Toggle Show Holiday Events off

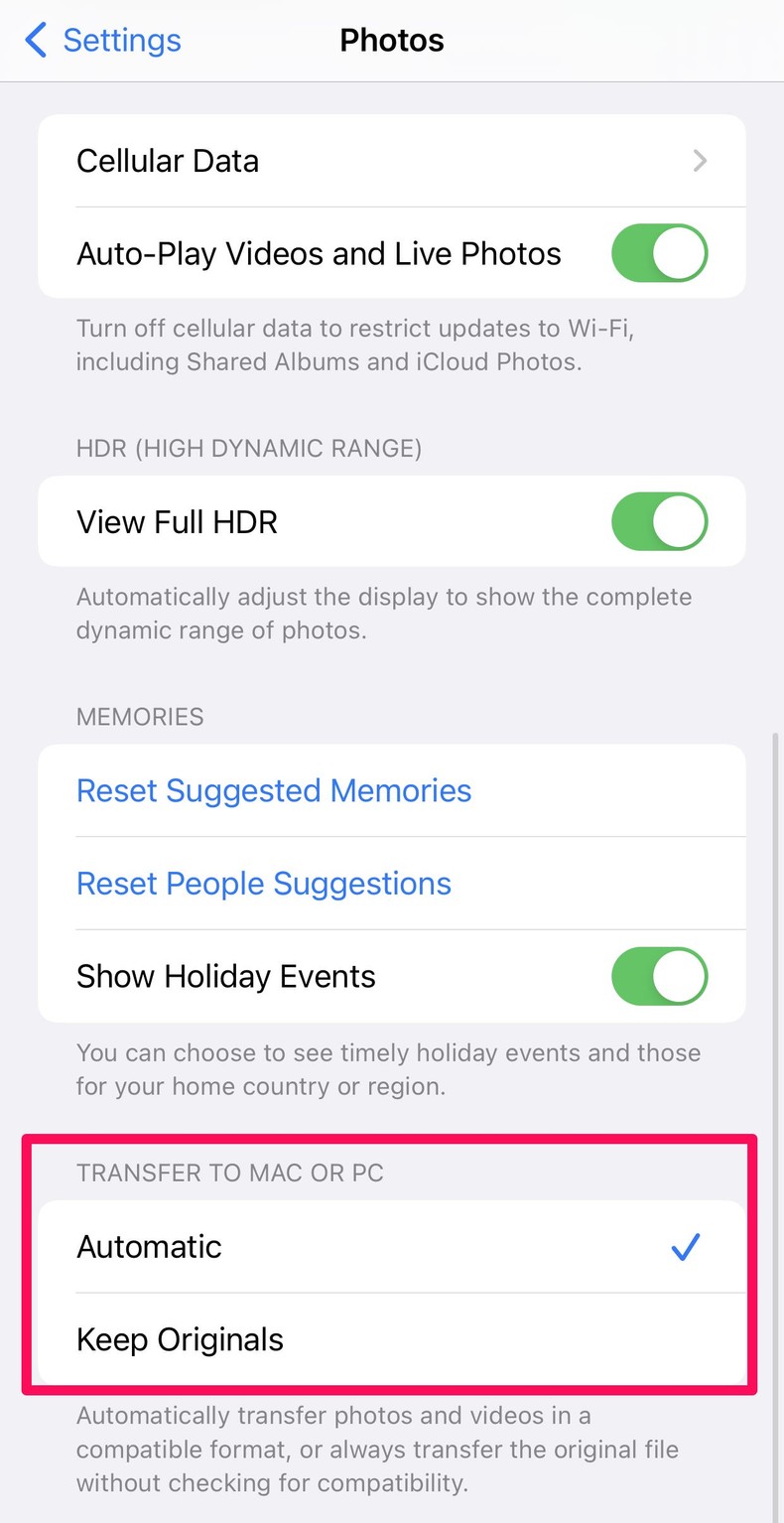[659, 976]
